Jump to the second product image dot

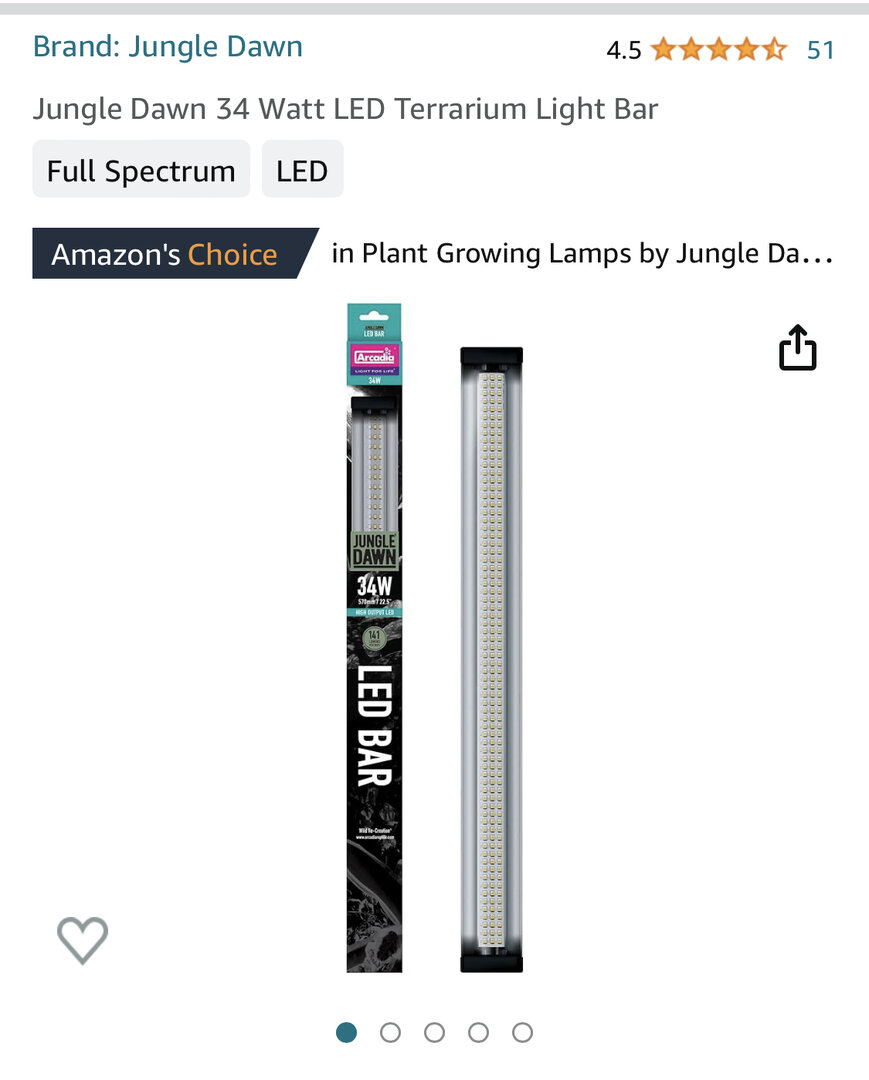(391, 1033)
